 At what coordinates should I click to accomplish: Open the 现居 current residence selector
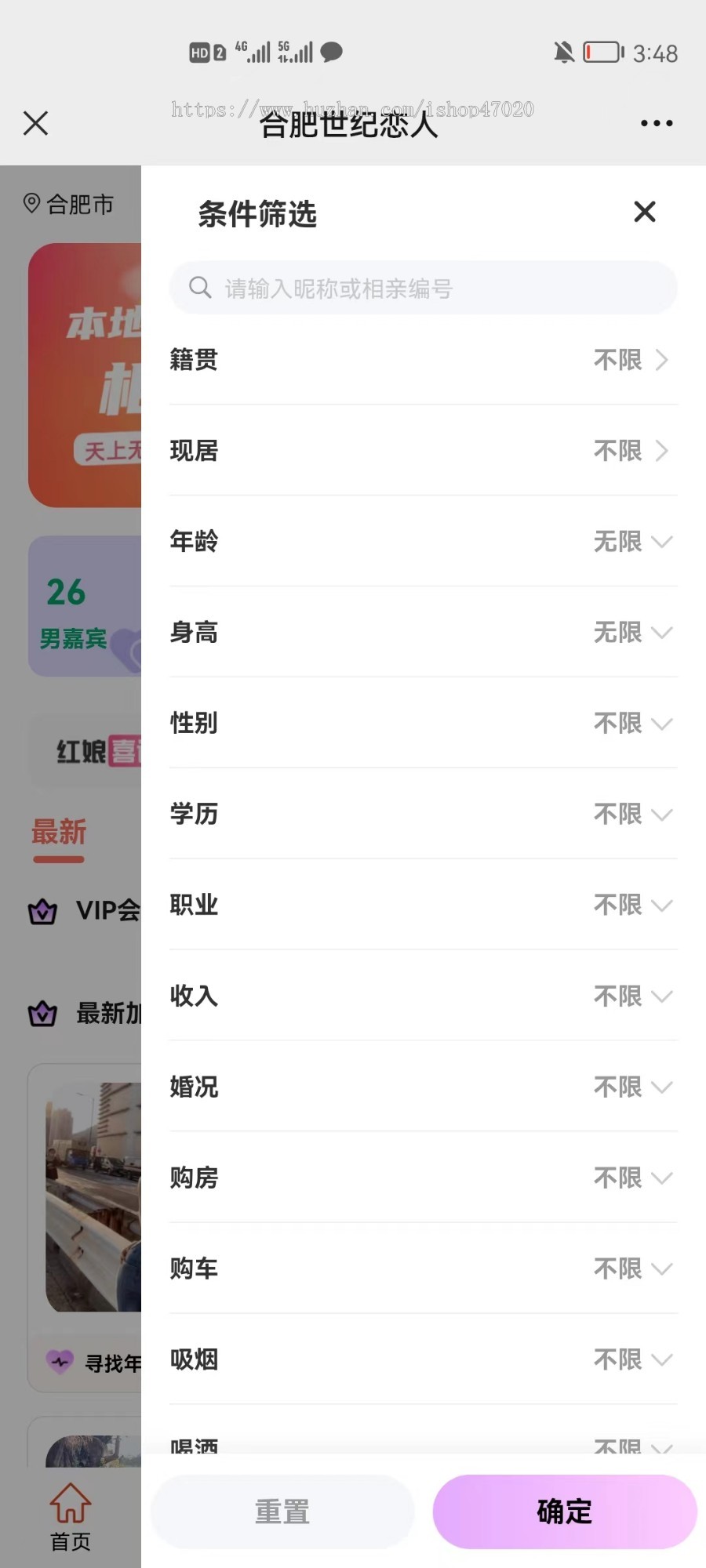pyautogui.click(x=631, y=451)
